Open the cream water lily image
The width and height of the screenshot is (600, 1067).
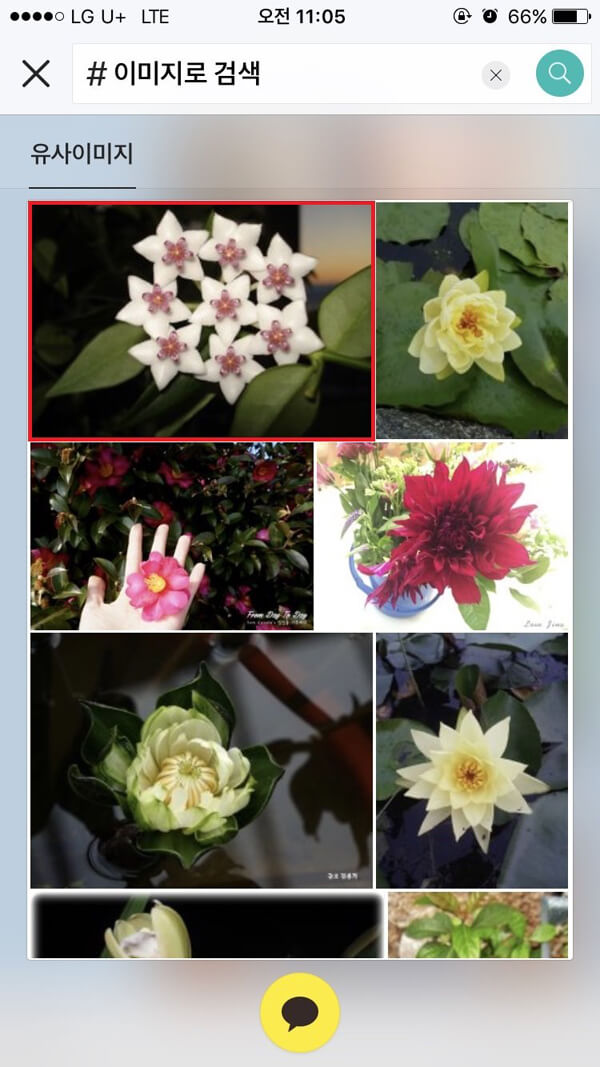point(472,760)
